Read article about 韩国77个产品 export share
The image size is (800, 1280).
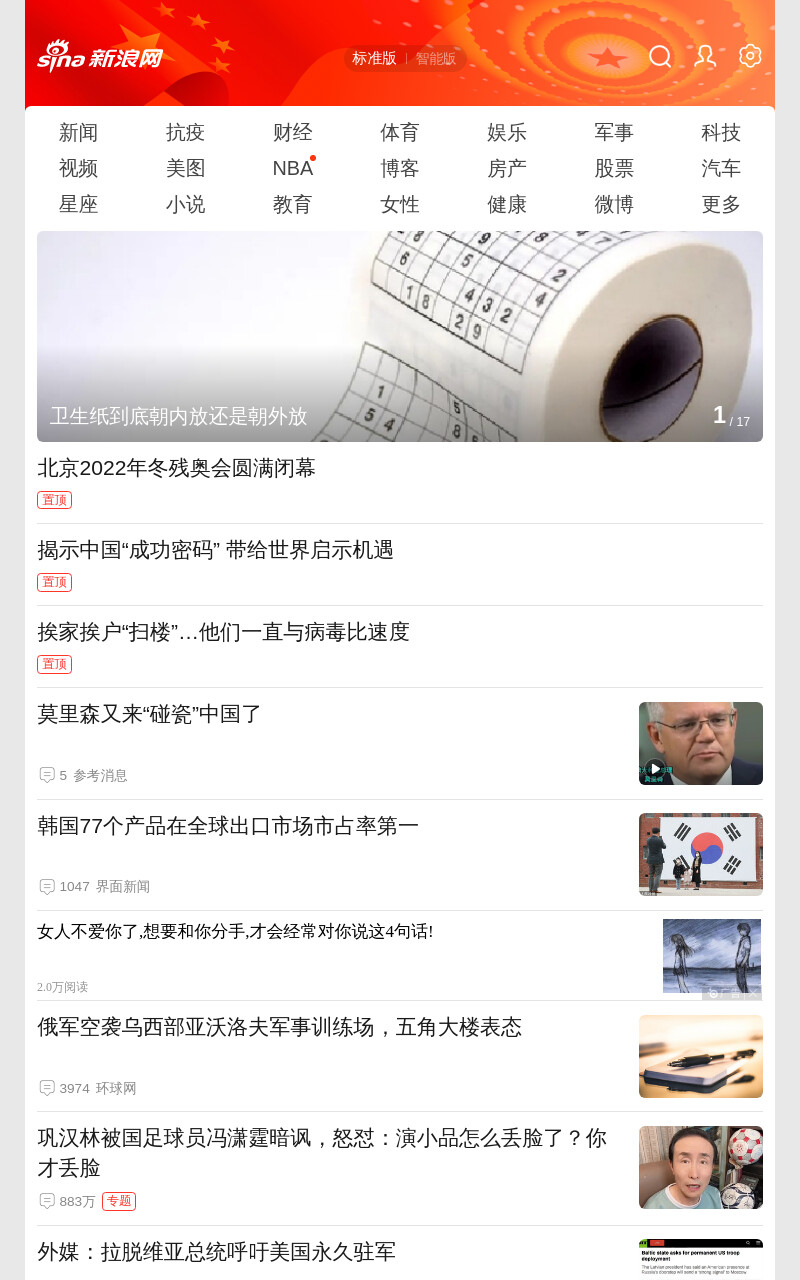228,826
